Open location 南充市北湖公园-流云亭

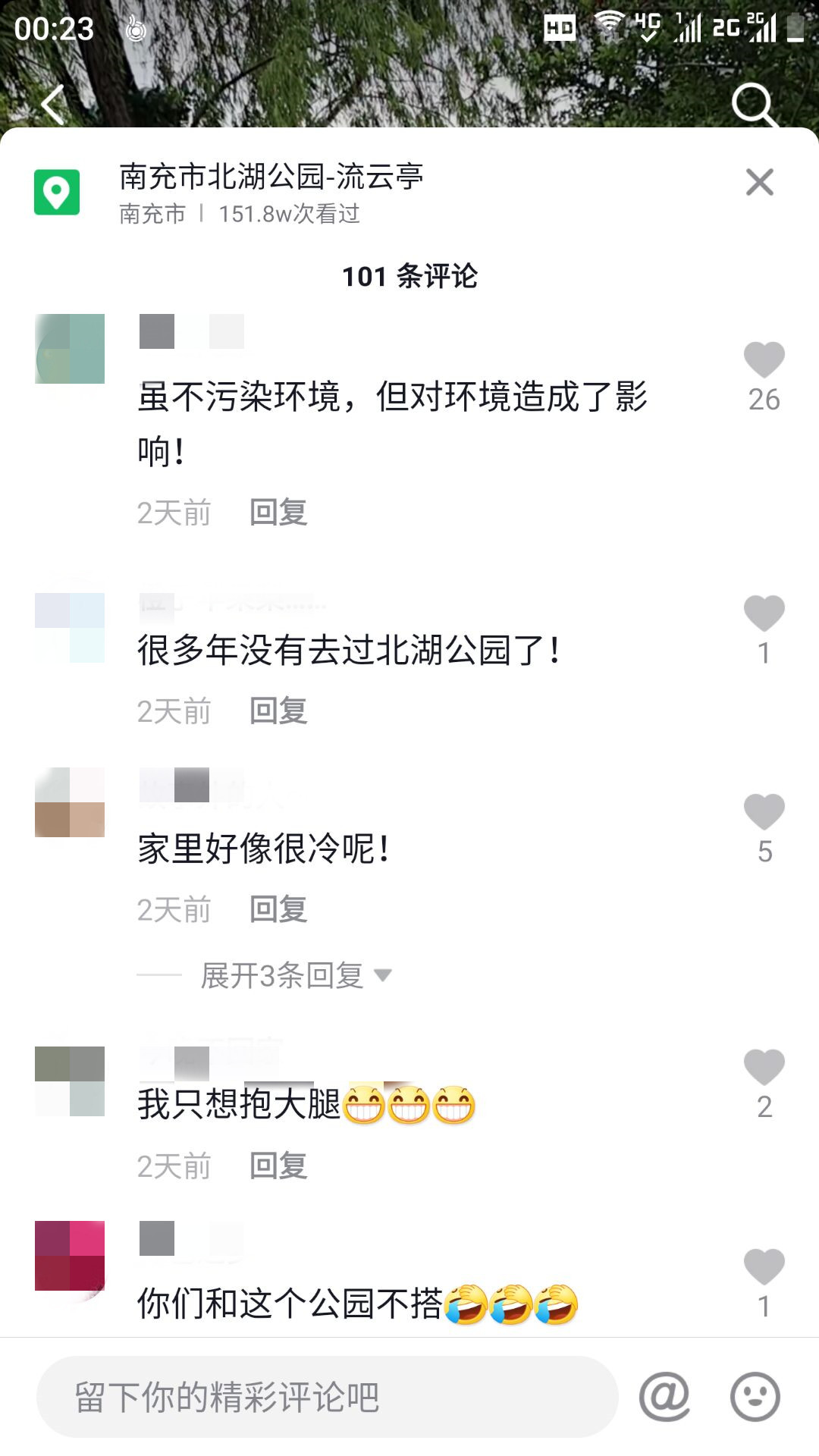point(271,177)
